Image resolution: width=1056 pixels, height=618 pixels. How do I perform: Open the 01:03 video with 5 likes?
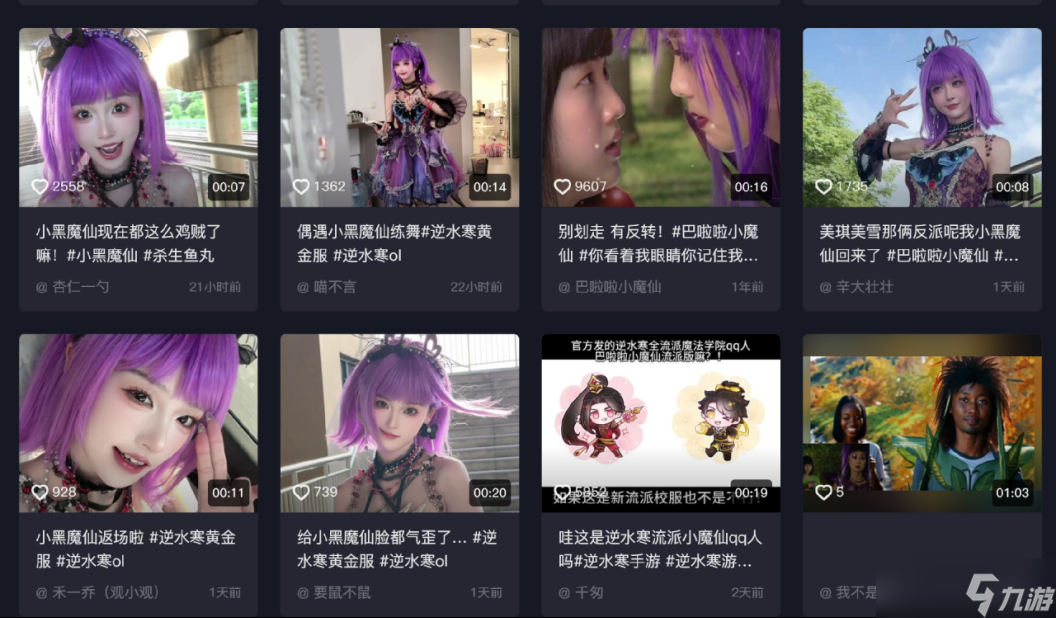[x=922, y=422]
